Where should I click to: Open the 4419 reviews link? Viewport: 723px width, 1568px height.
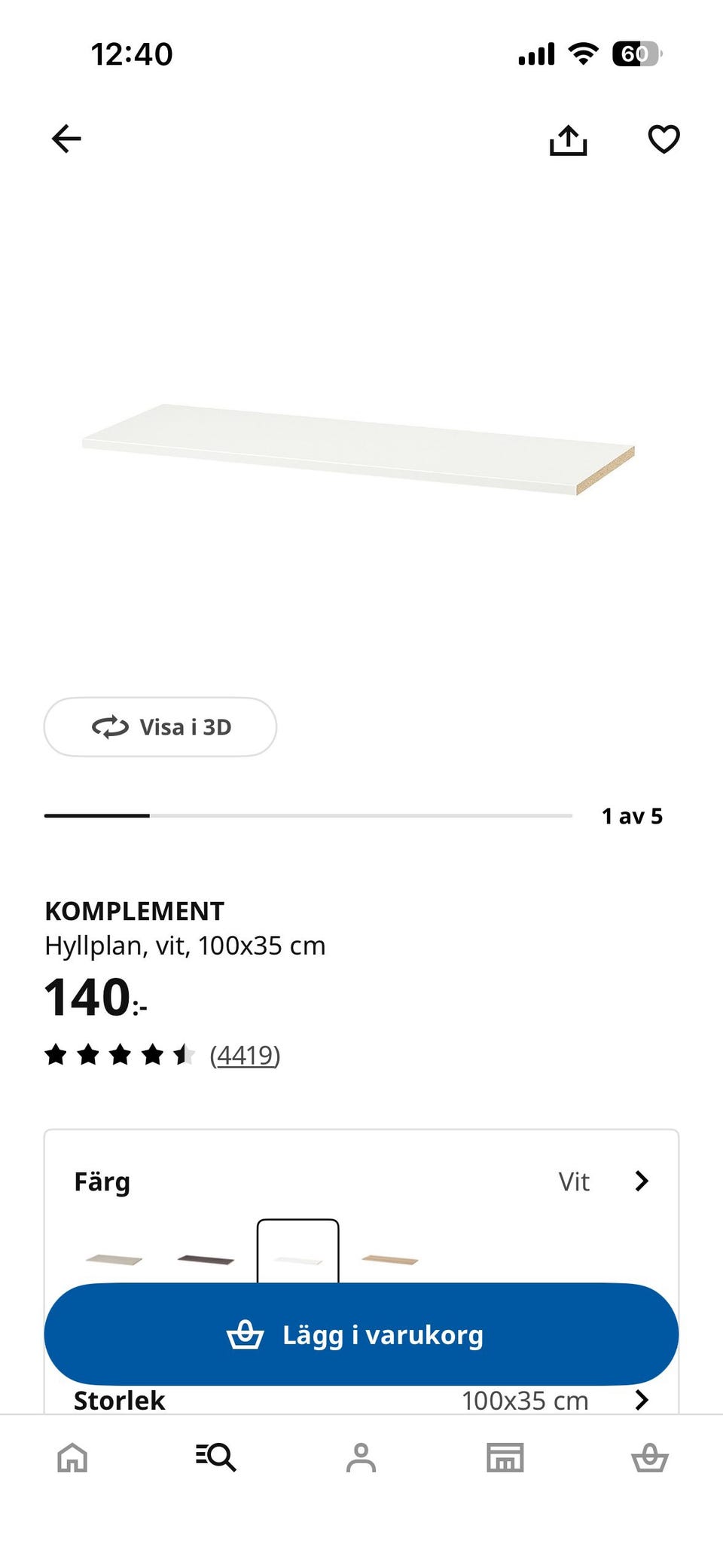click(x=246, y=1055)
